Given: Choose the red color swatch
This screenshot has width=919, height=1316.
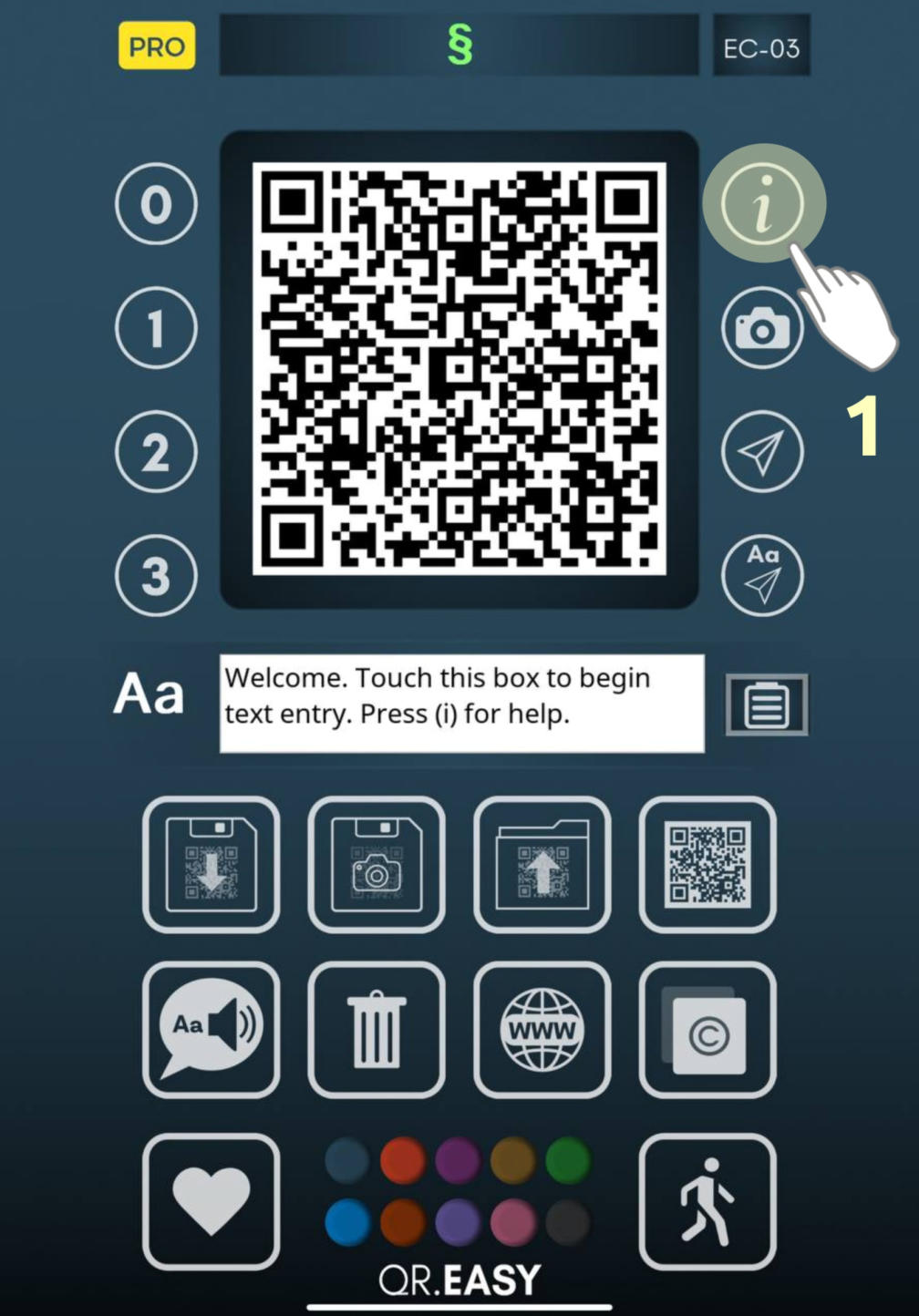Looking at the screenshot, I should pos(402,1161).
